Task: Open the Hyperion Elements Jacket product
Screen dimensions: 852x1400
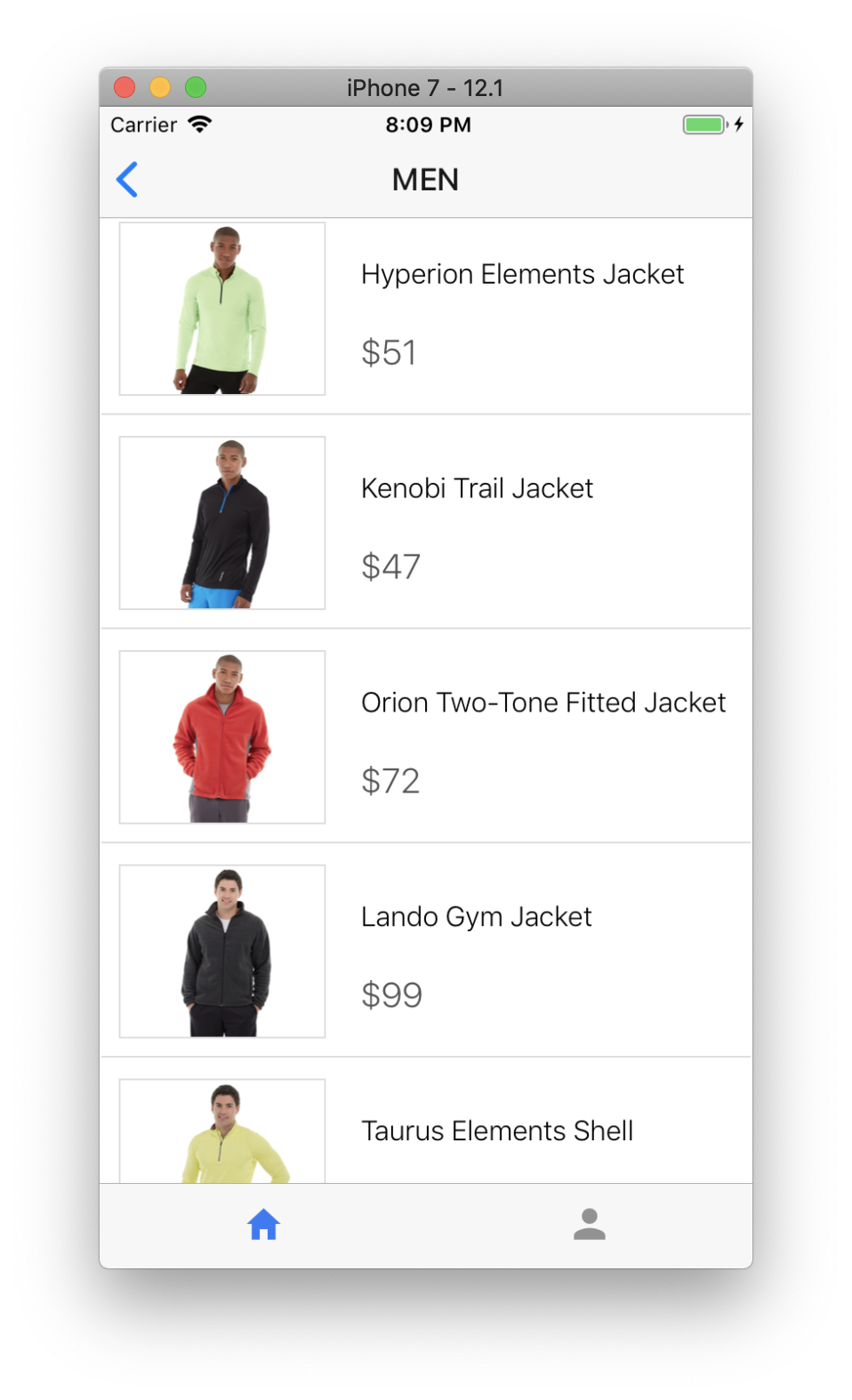Action: click(522, 275)
